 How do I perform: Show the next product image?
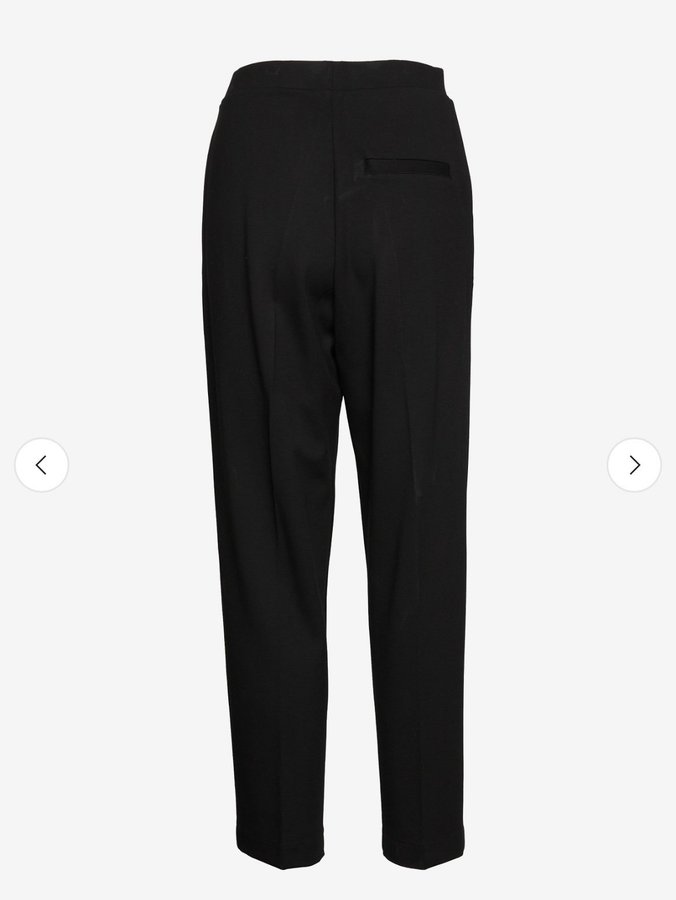click(634, 465)
